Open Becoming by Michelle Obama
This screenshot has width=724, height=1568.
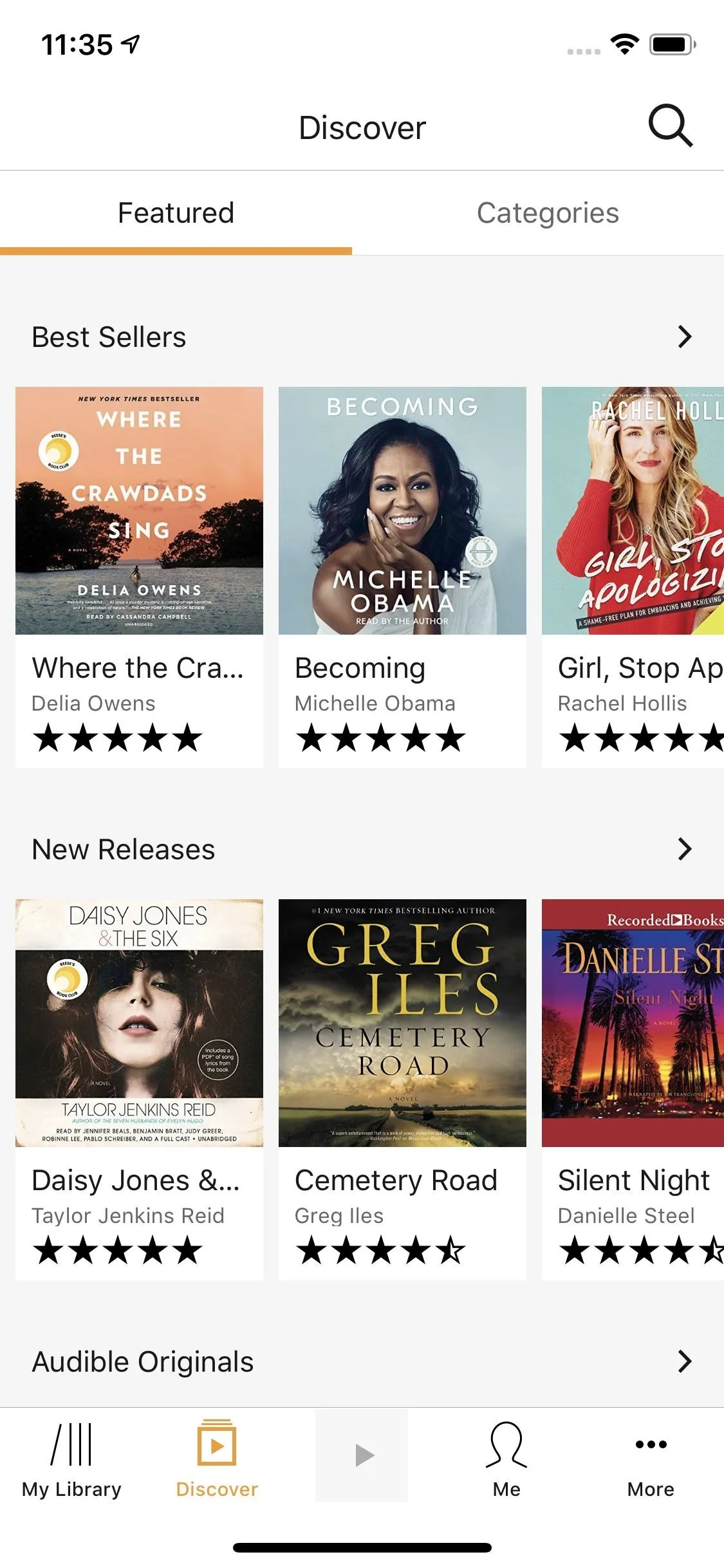point(402,577)
